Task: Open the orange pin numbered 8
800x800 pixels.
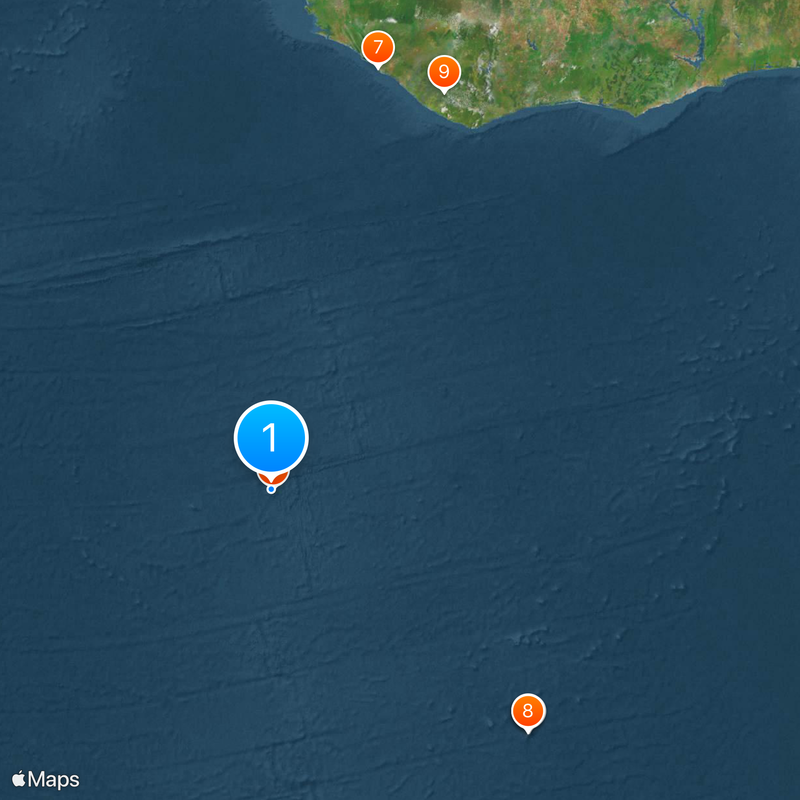Action: pos(528,711)
